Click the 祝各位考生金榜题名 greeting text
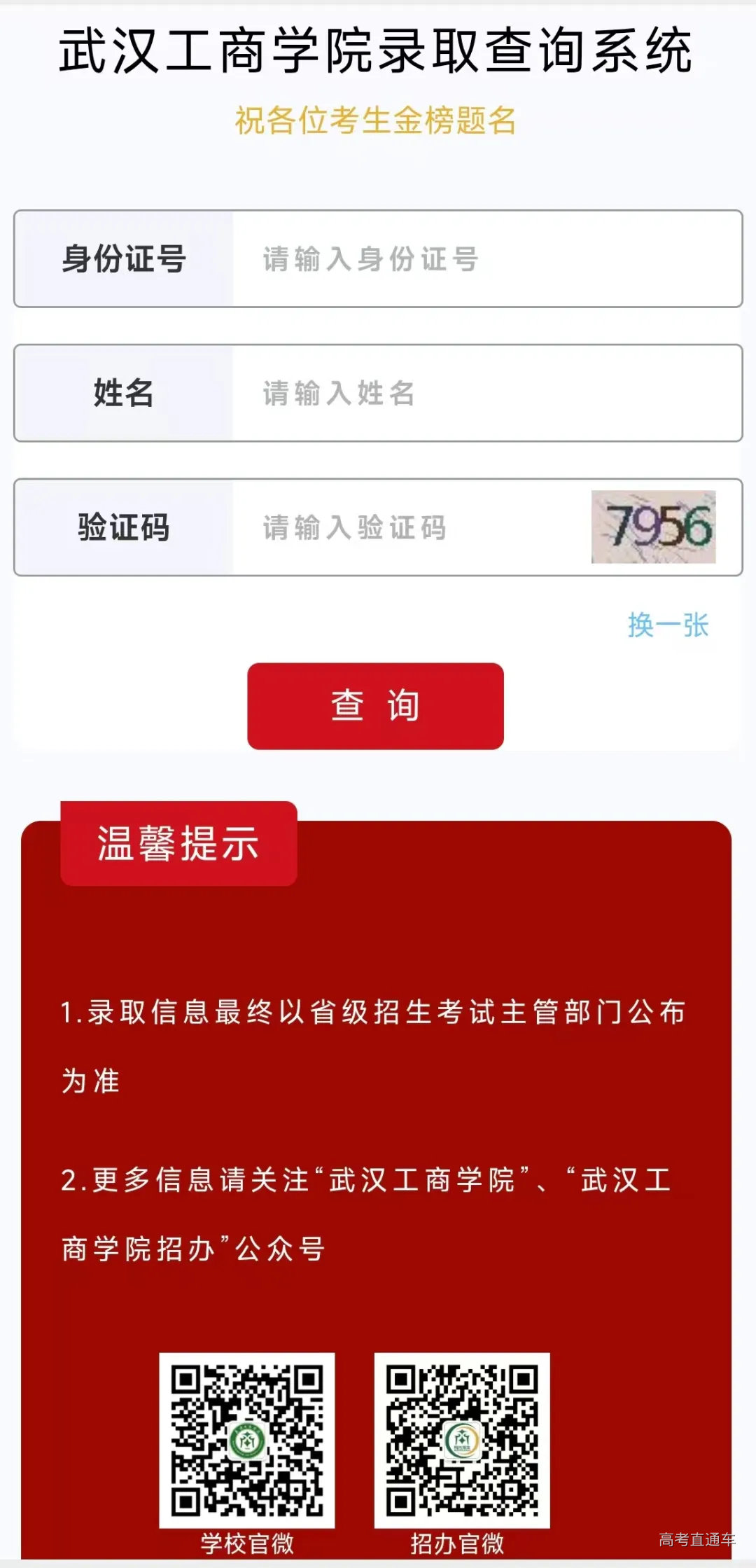 pyautogui.click(x=377, y=119)
